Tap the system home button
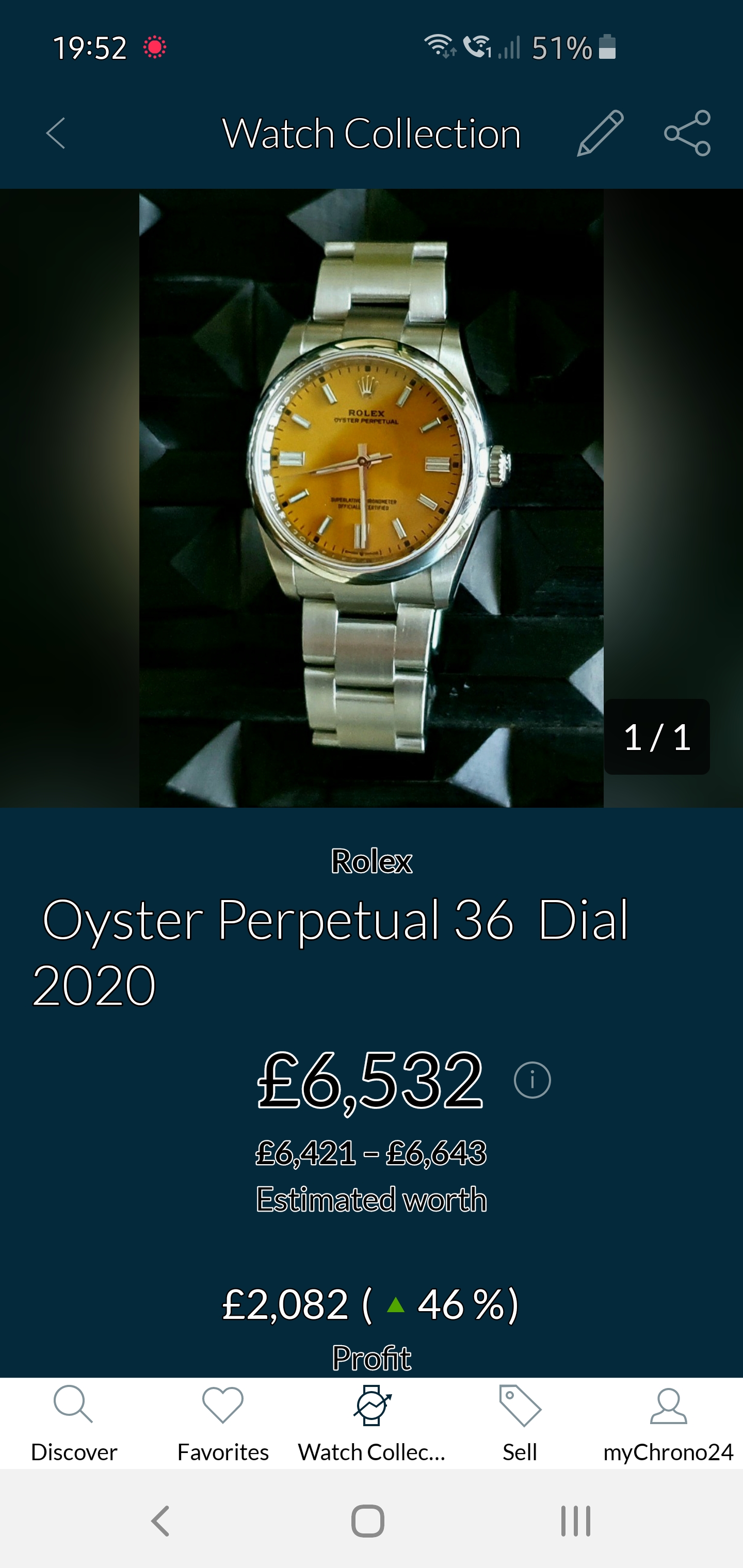Screen dimensions: 743x1568 368,1521
